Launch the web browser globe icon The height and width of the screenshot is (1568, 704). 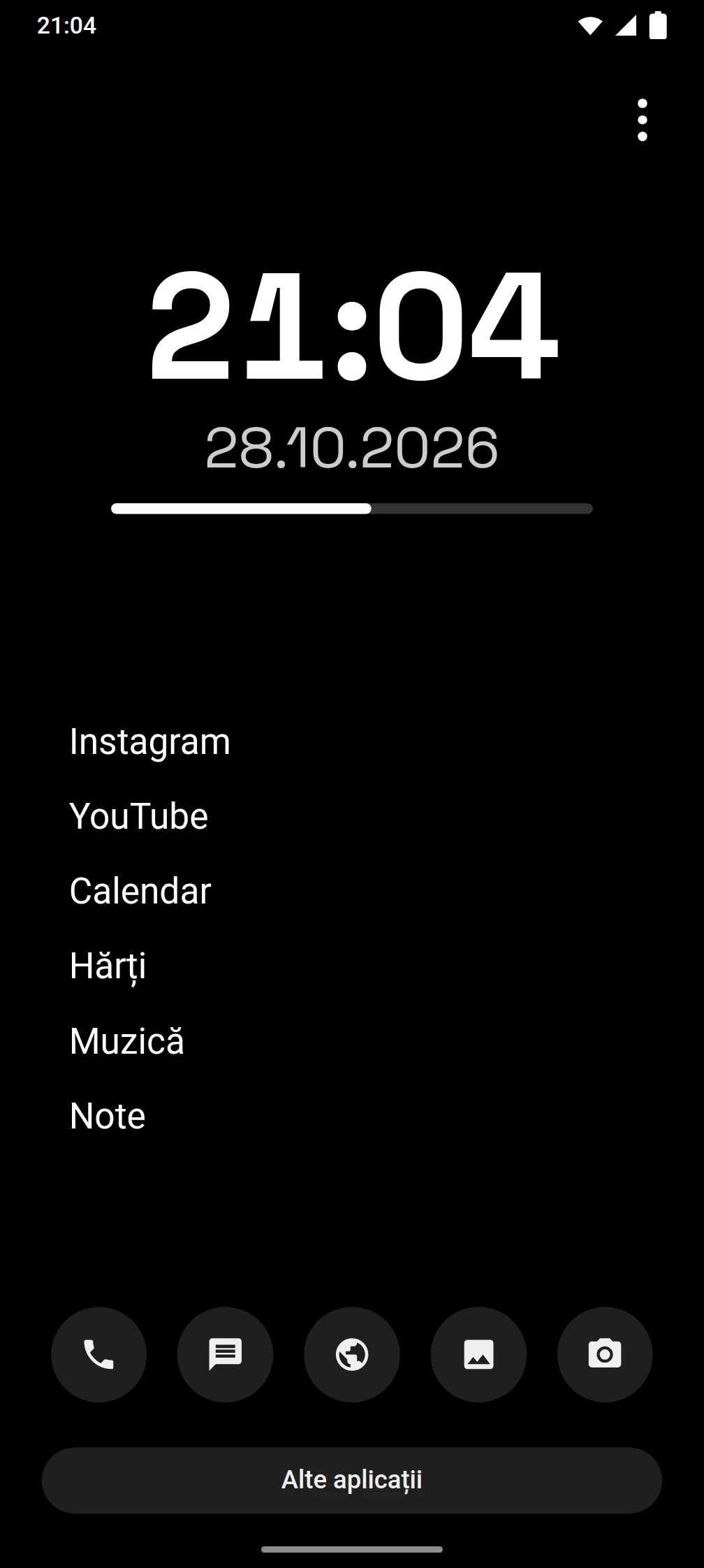352,1355
